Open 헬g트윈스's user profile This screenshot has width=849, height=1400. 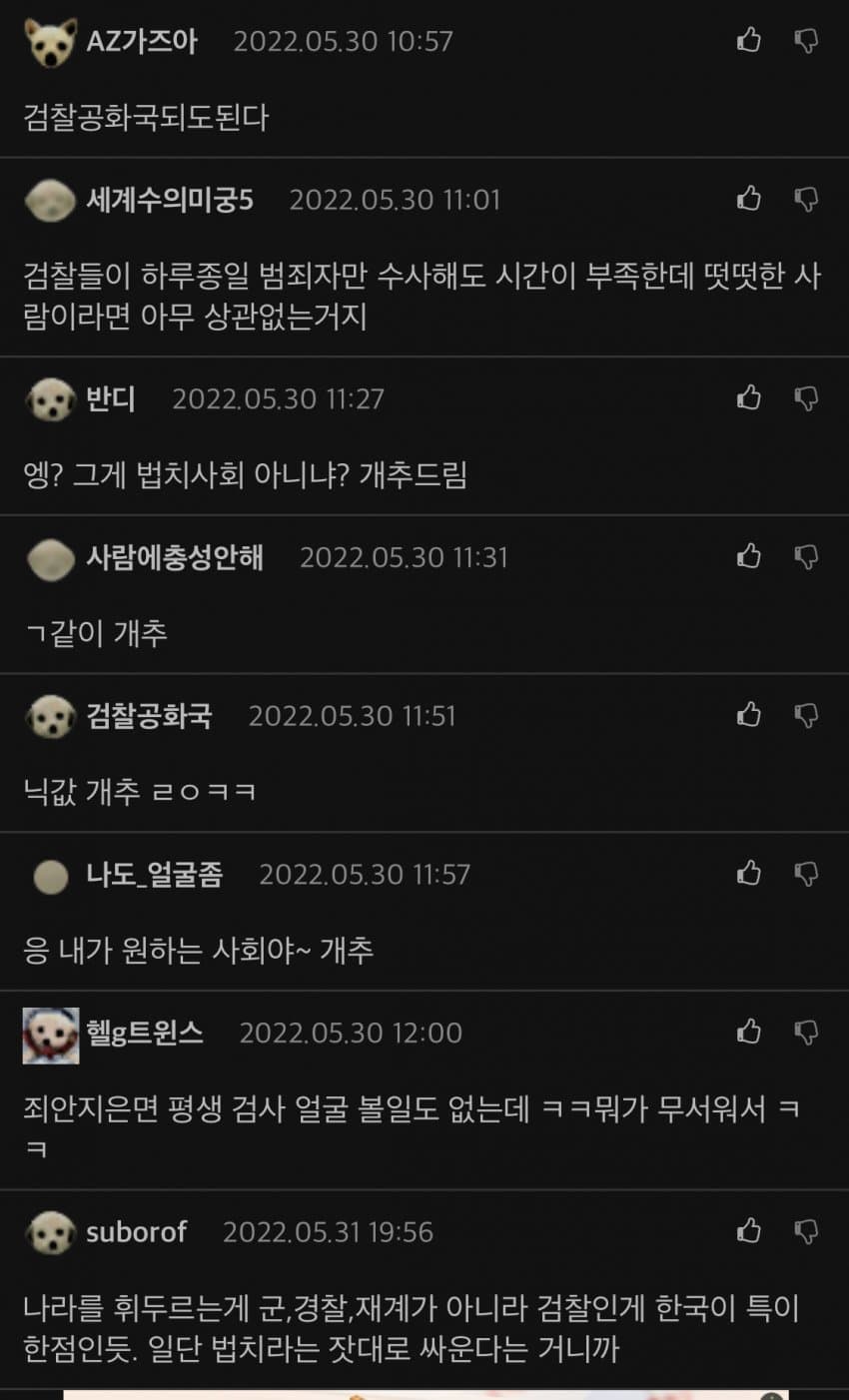pos(145,1033)
